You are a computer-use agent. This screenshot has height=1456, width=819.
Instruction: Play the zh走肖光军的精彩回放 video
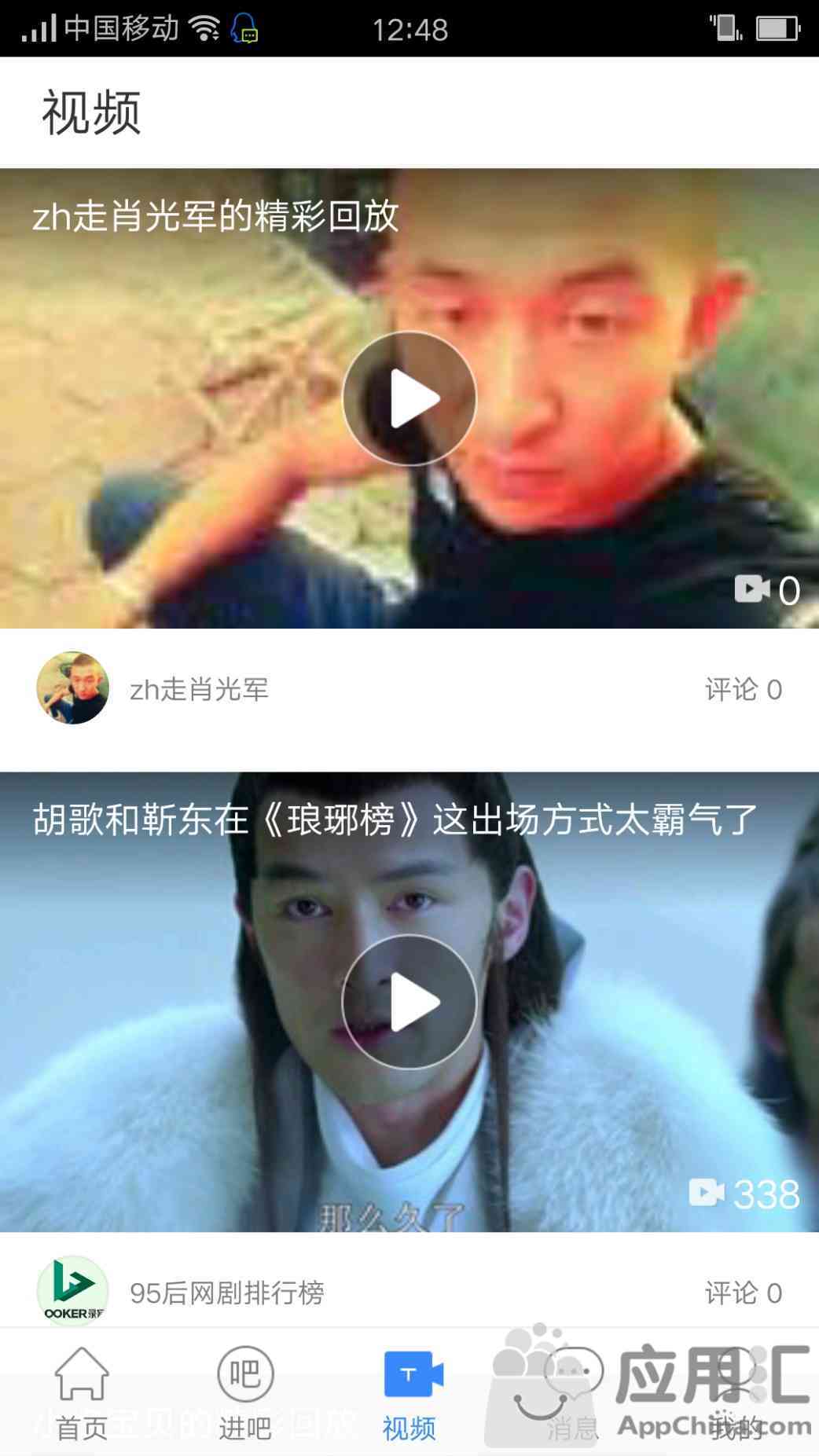point(409,398)
